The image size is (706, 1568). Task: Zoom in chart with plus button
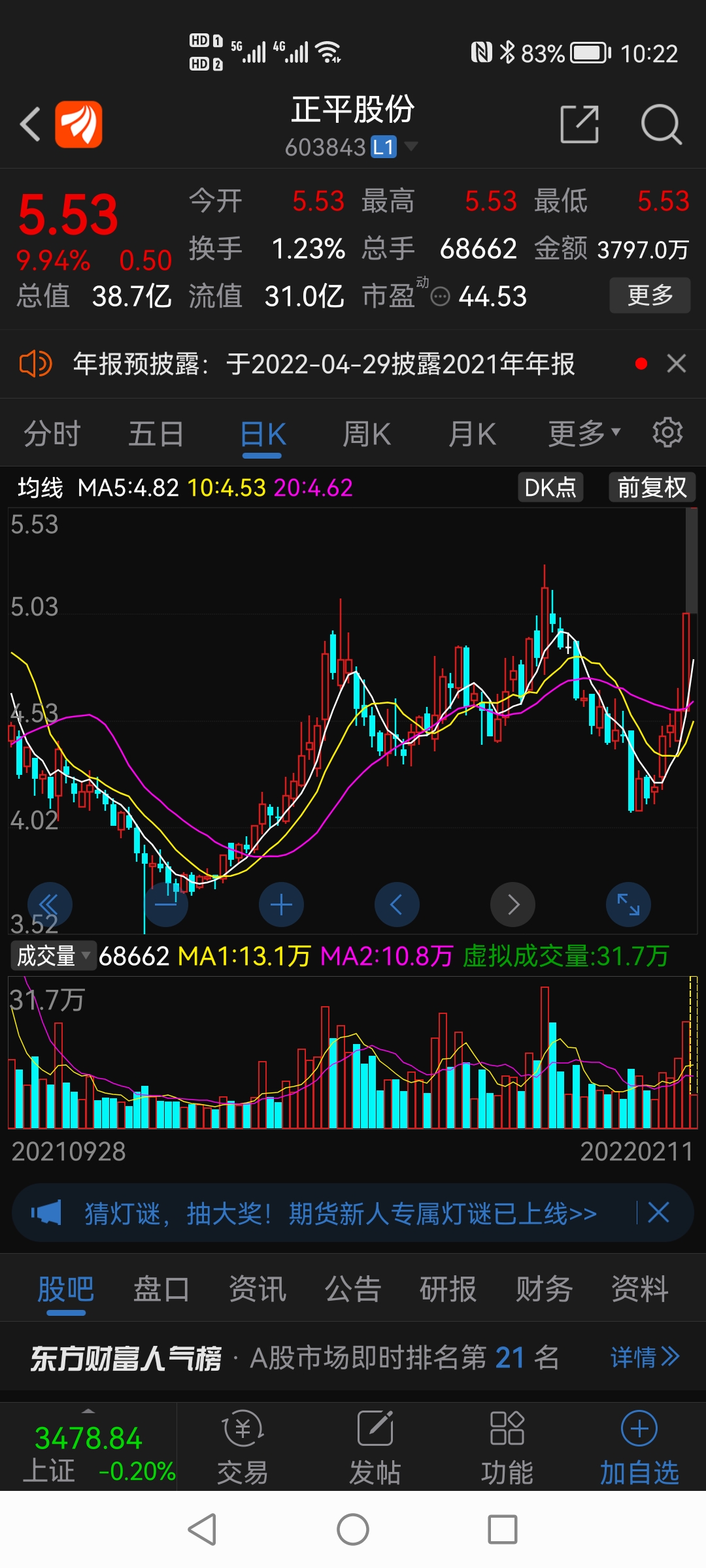pyautogui.click(x=281, y=905)
